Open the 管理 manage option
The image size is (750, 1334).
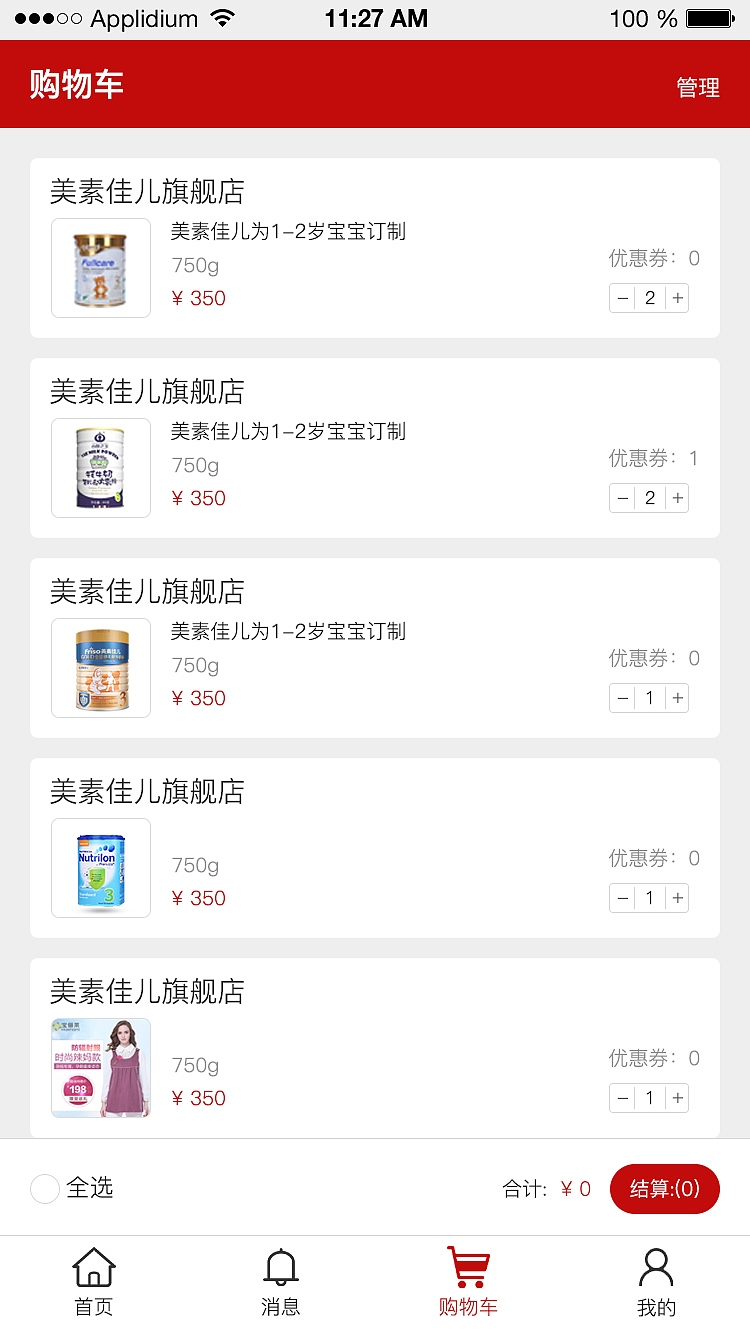click(x=698, y=88)
